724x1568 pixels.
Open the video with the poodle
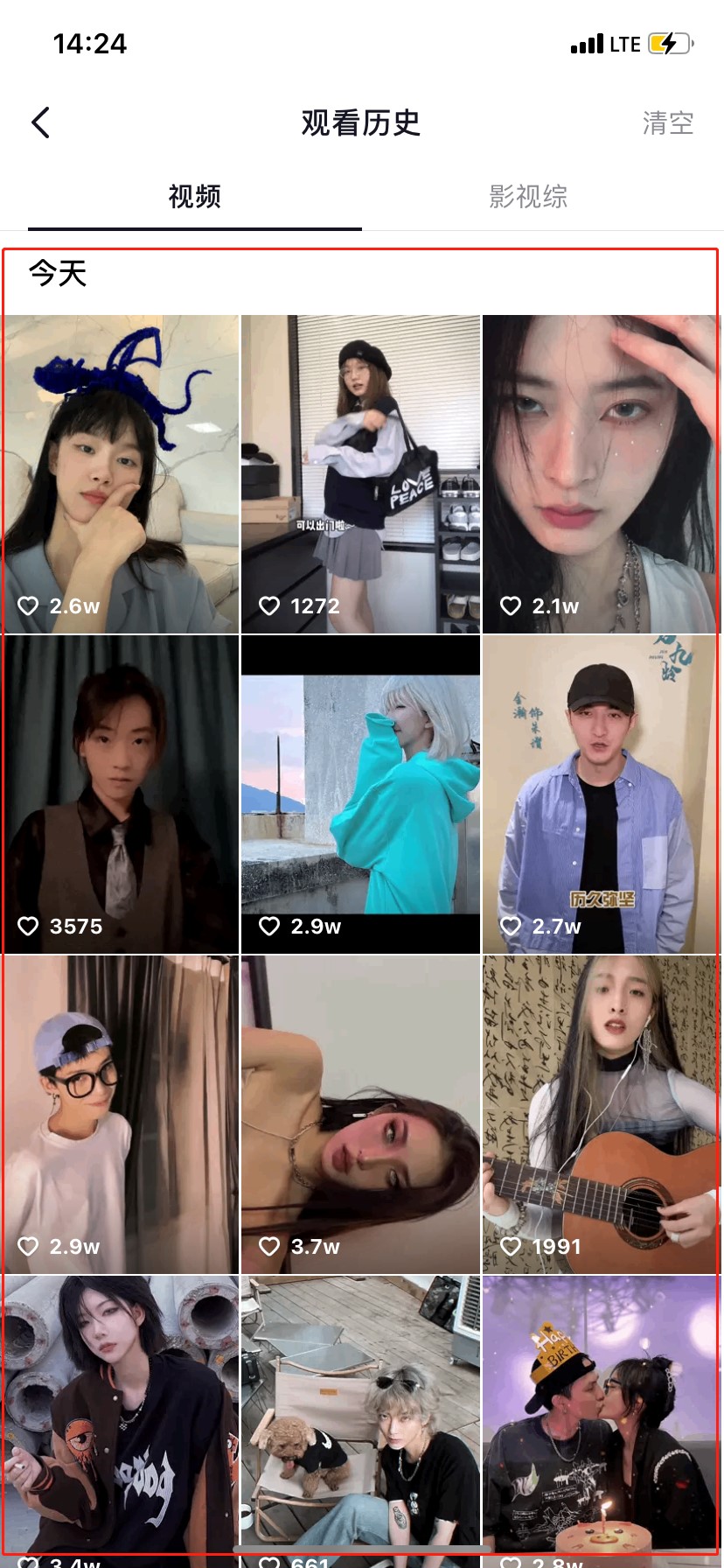pos(361,1422)
